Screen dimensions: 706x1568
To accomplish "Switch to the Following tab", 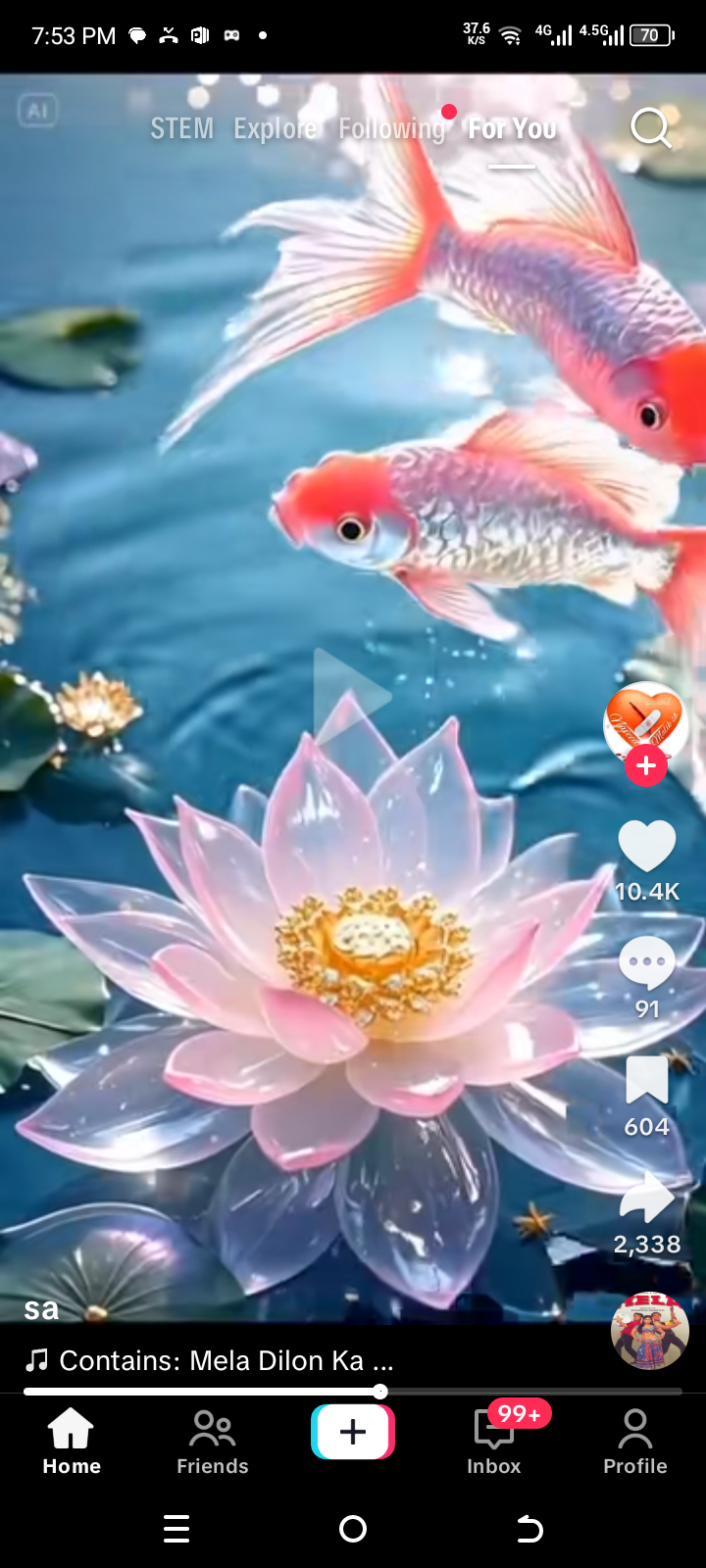I will (391, 128).
